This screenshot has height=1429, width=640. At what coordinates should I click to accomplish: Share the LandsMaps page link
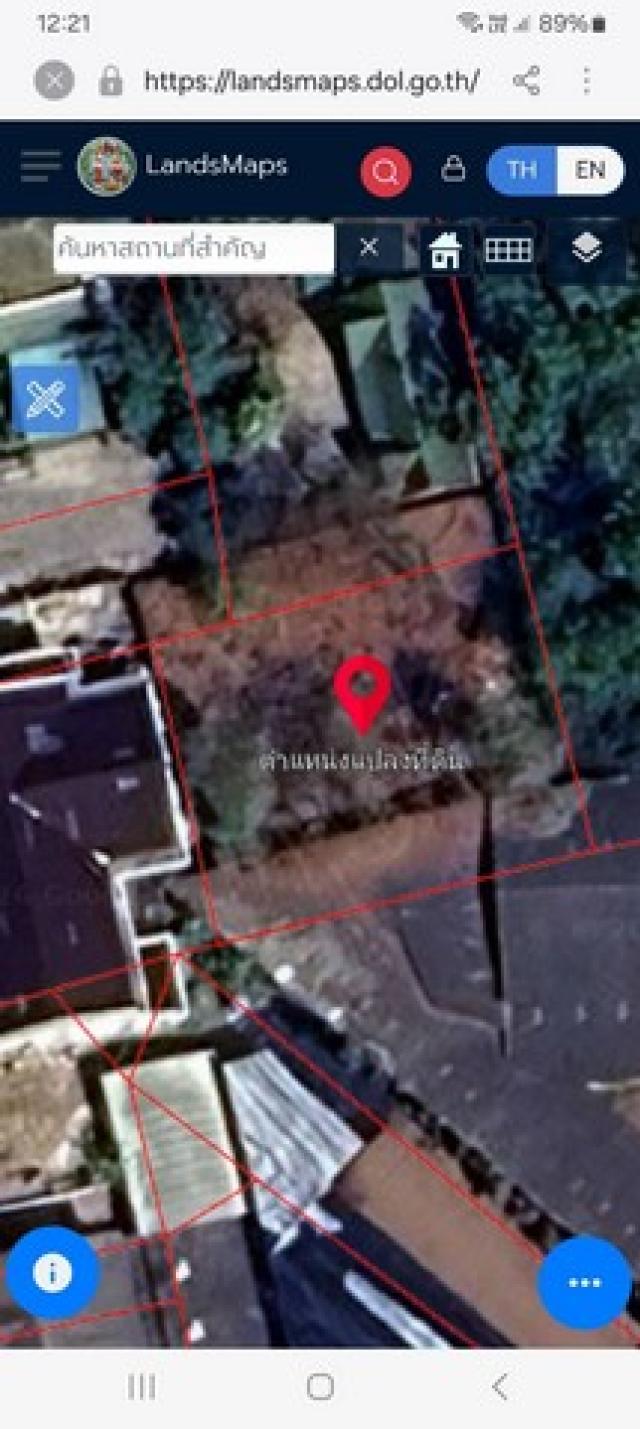(526, 81)
